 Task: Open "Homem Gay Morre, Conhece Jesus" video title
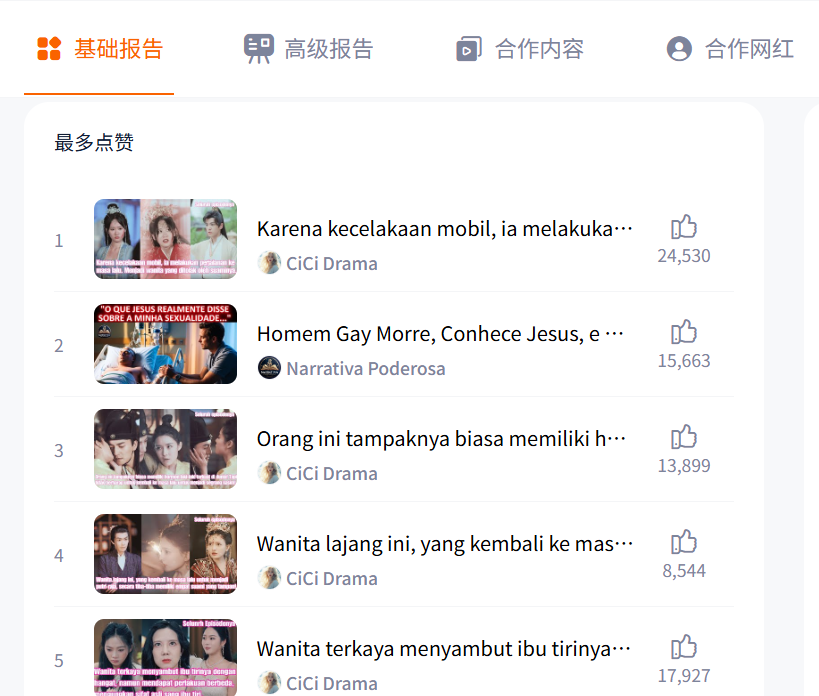[440, 334]
